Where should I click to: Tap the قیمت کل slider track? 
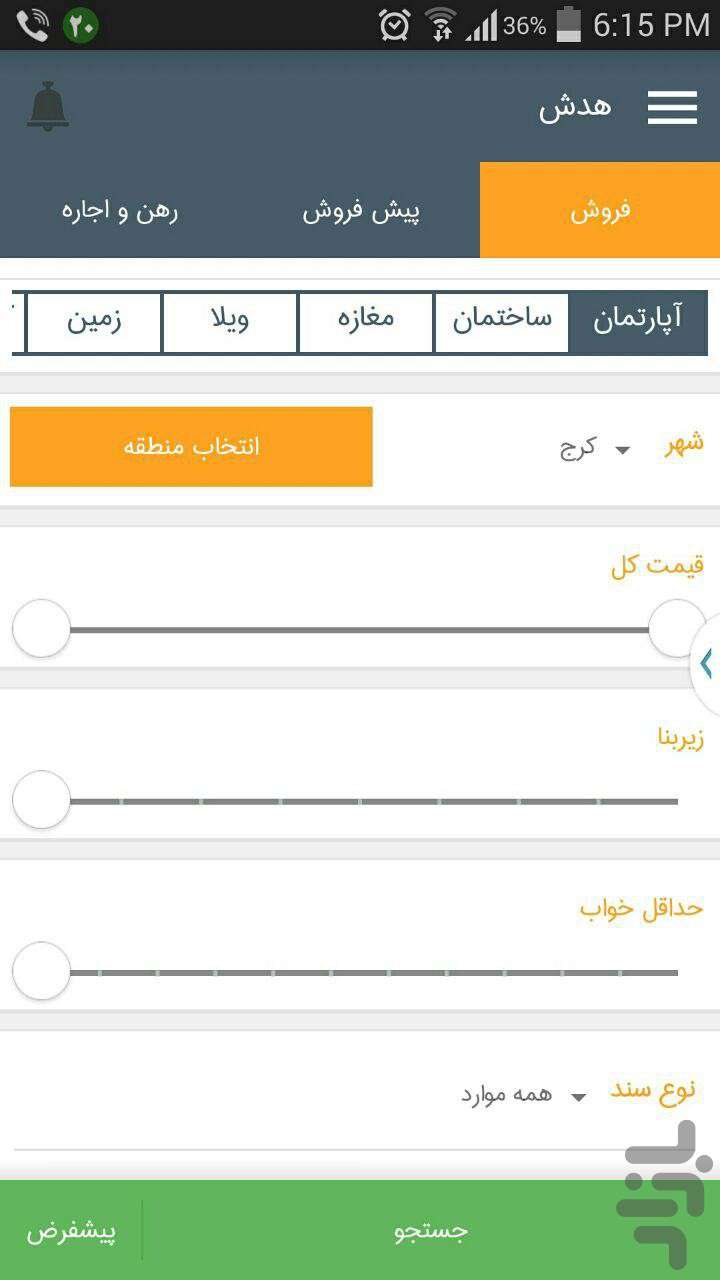coord(360,629)
